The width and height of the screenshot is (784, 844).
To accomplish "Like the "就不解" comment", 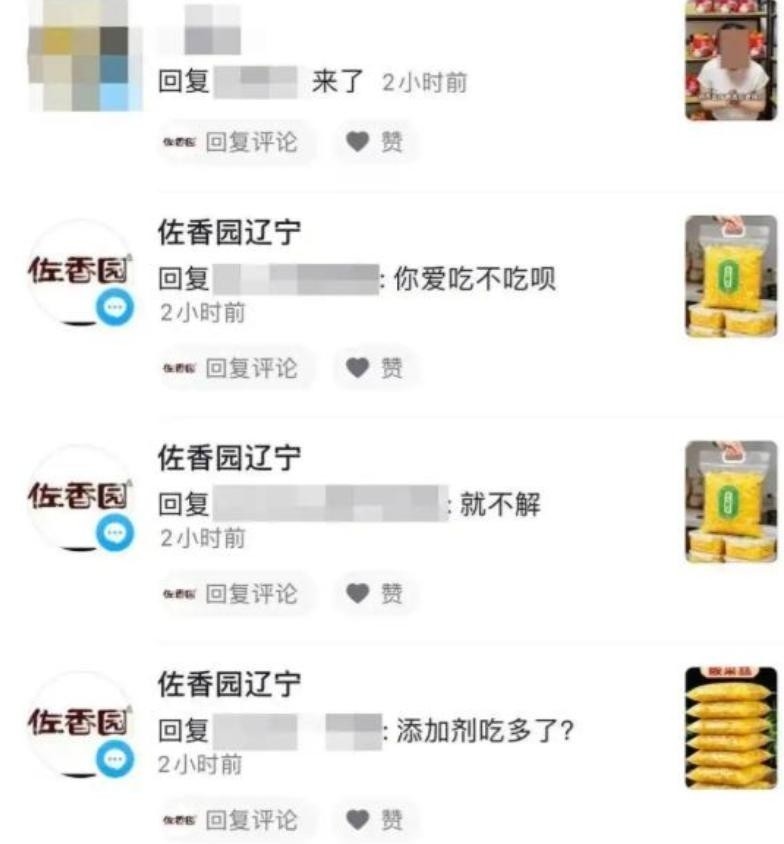I will [x=375, y=594].
